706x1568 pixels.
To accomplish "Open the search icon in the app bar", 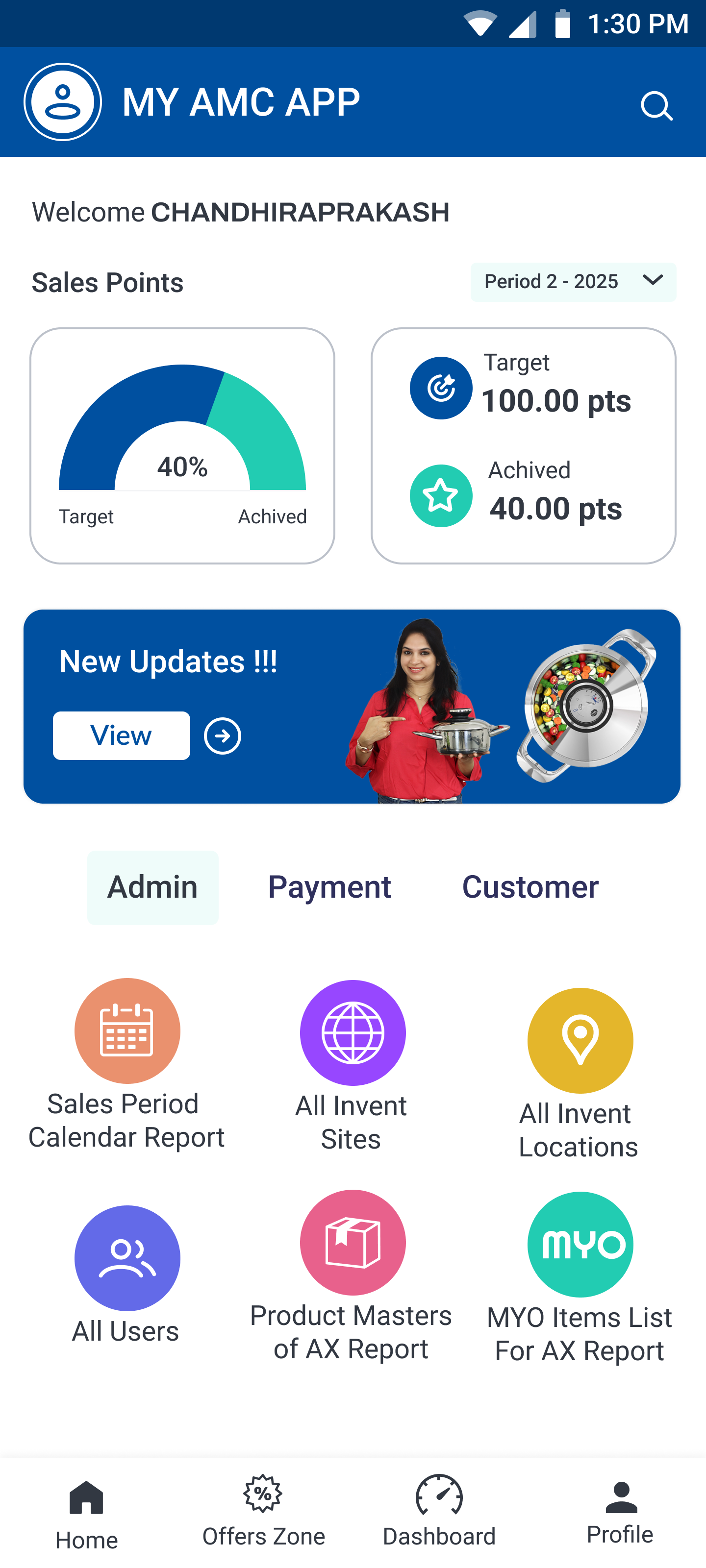I will click(656, 106).
